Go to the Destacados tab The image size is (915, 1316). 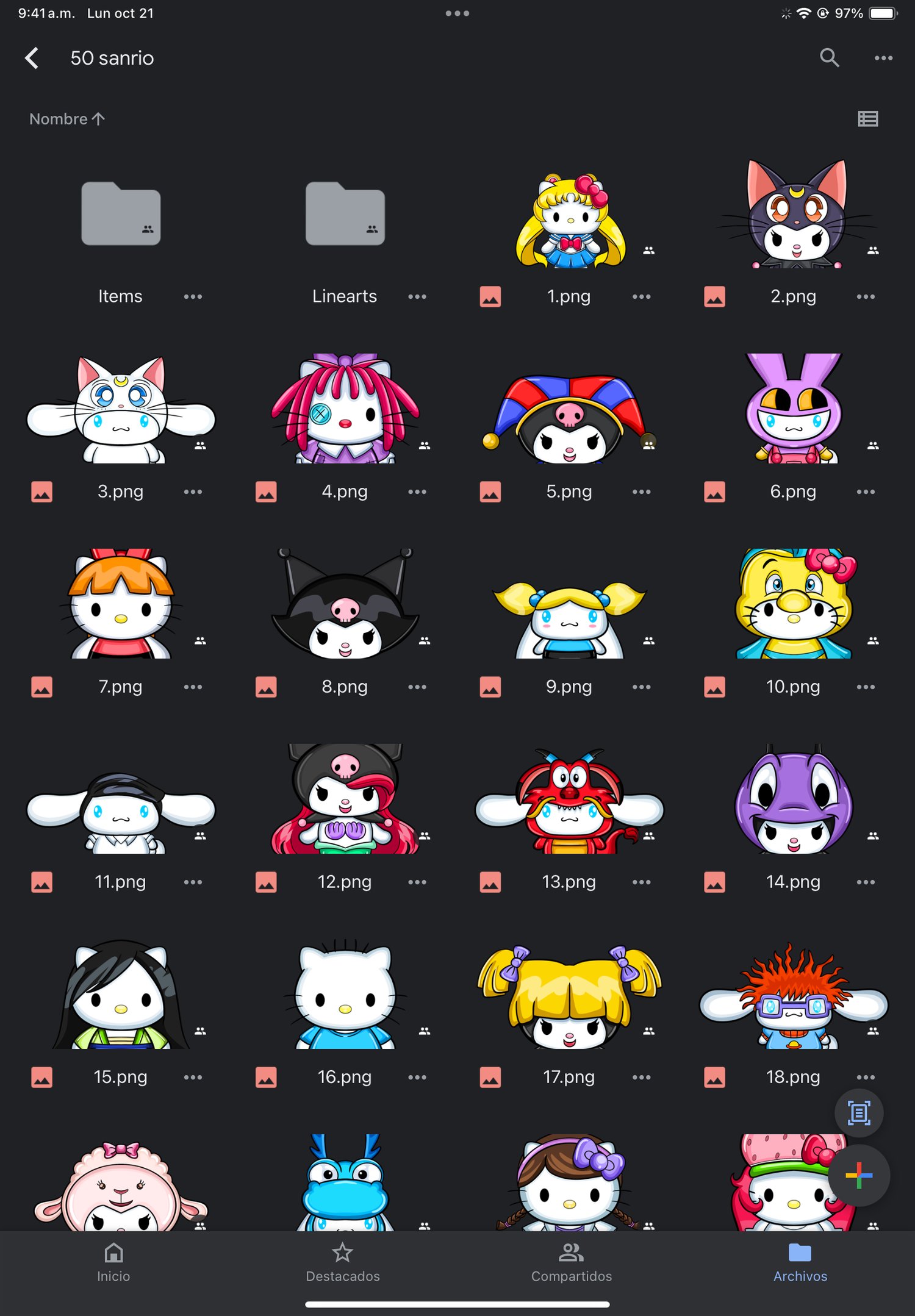tap(342, 1263)
